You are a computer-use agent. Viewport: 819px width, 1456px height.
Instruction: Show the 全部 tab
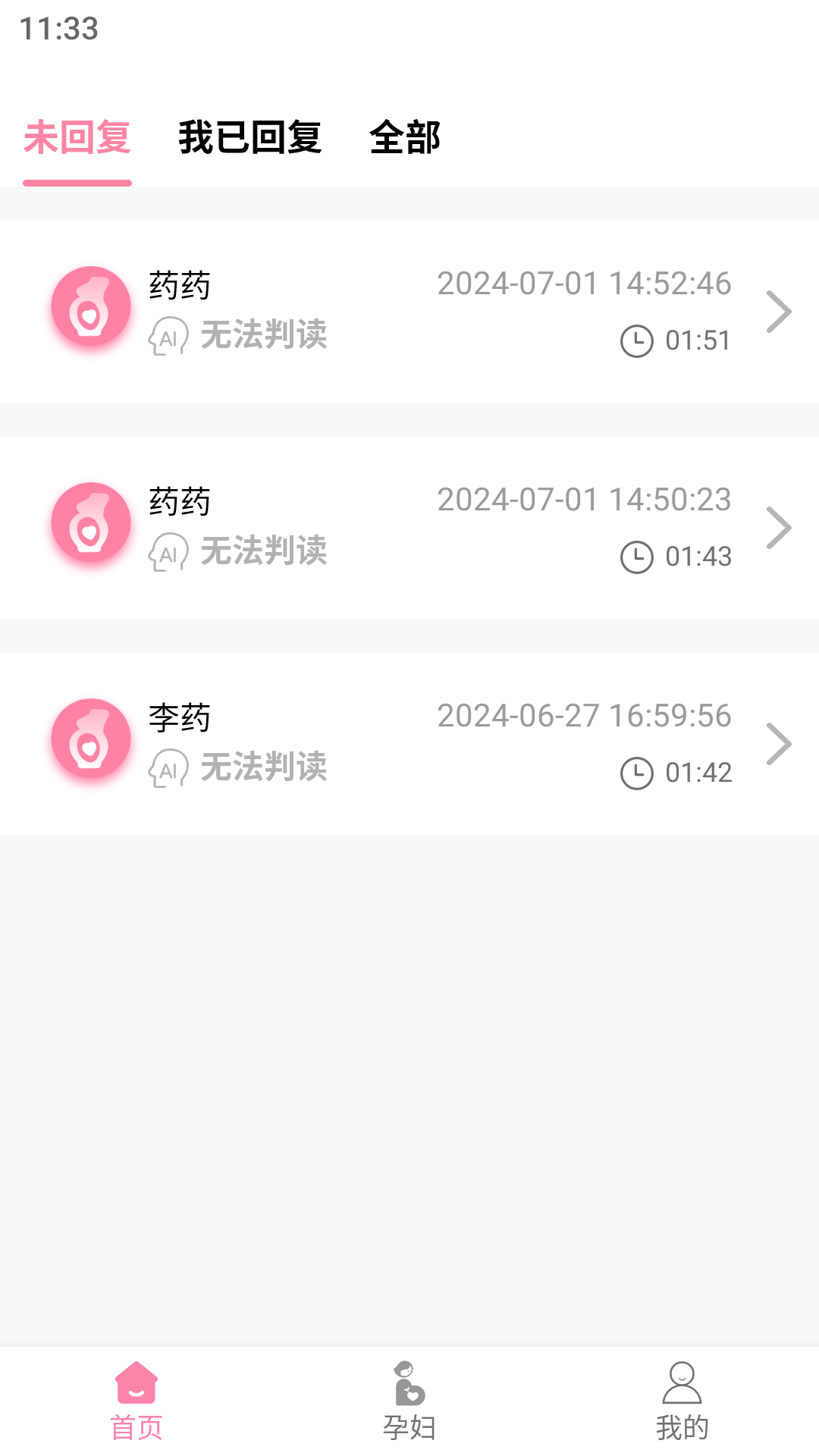tap(405, 138)
